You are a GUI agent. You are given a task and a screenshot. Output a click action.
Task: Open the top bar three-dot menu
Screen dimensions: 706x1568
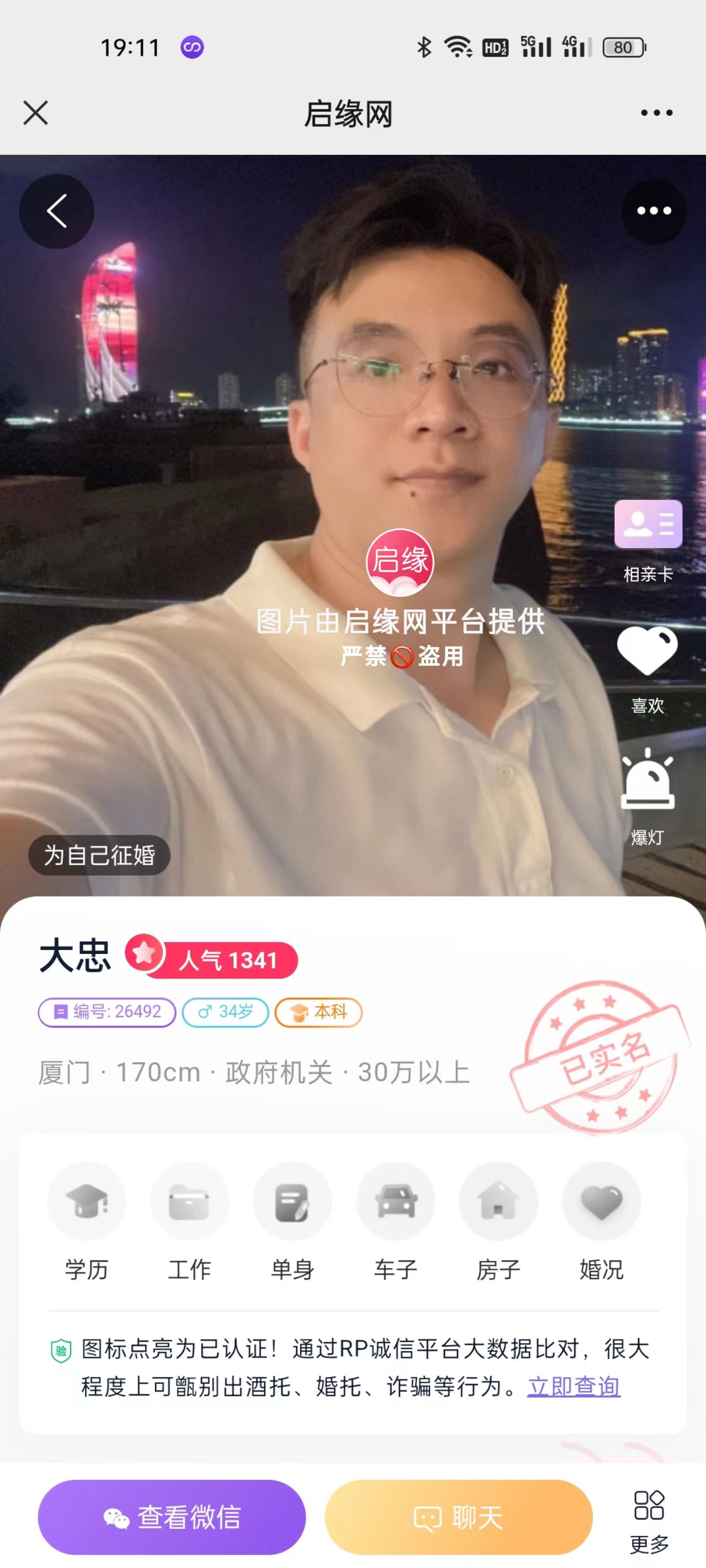[656, 112]
